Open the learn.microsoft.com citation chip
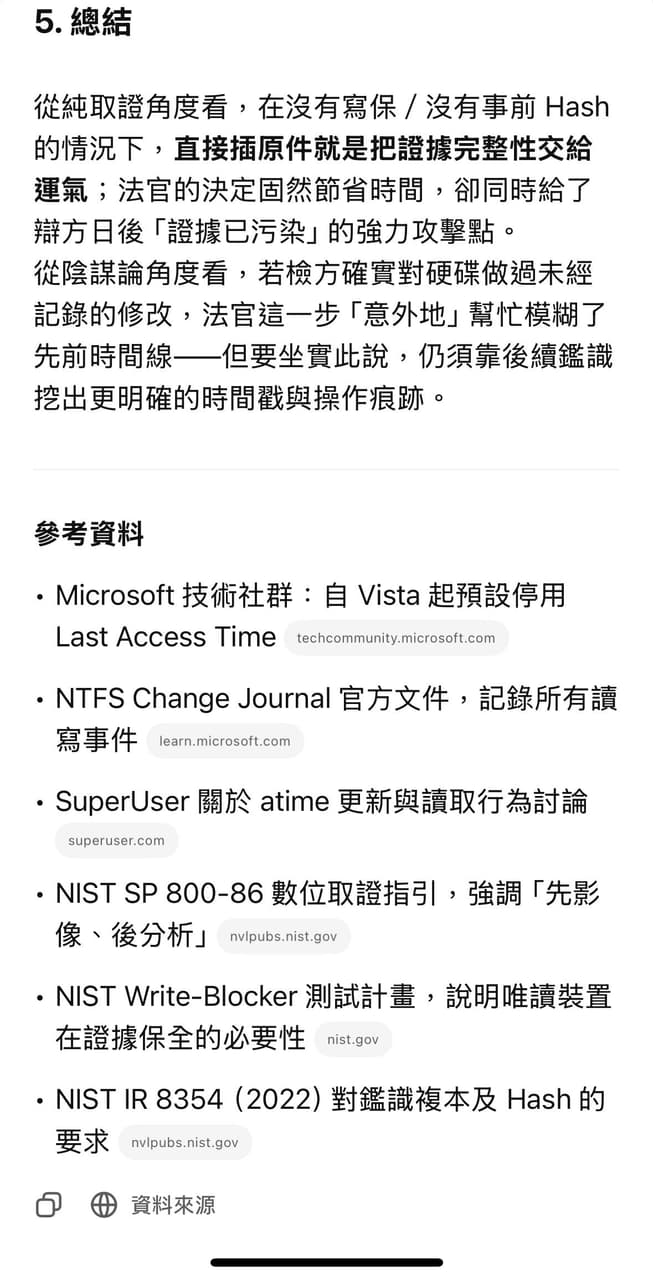Screen dimensions: 653x1280 tap(225, 741)
